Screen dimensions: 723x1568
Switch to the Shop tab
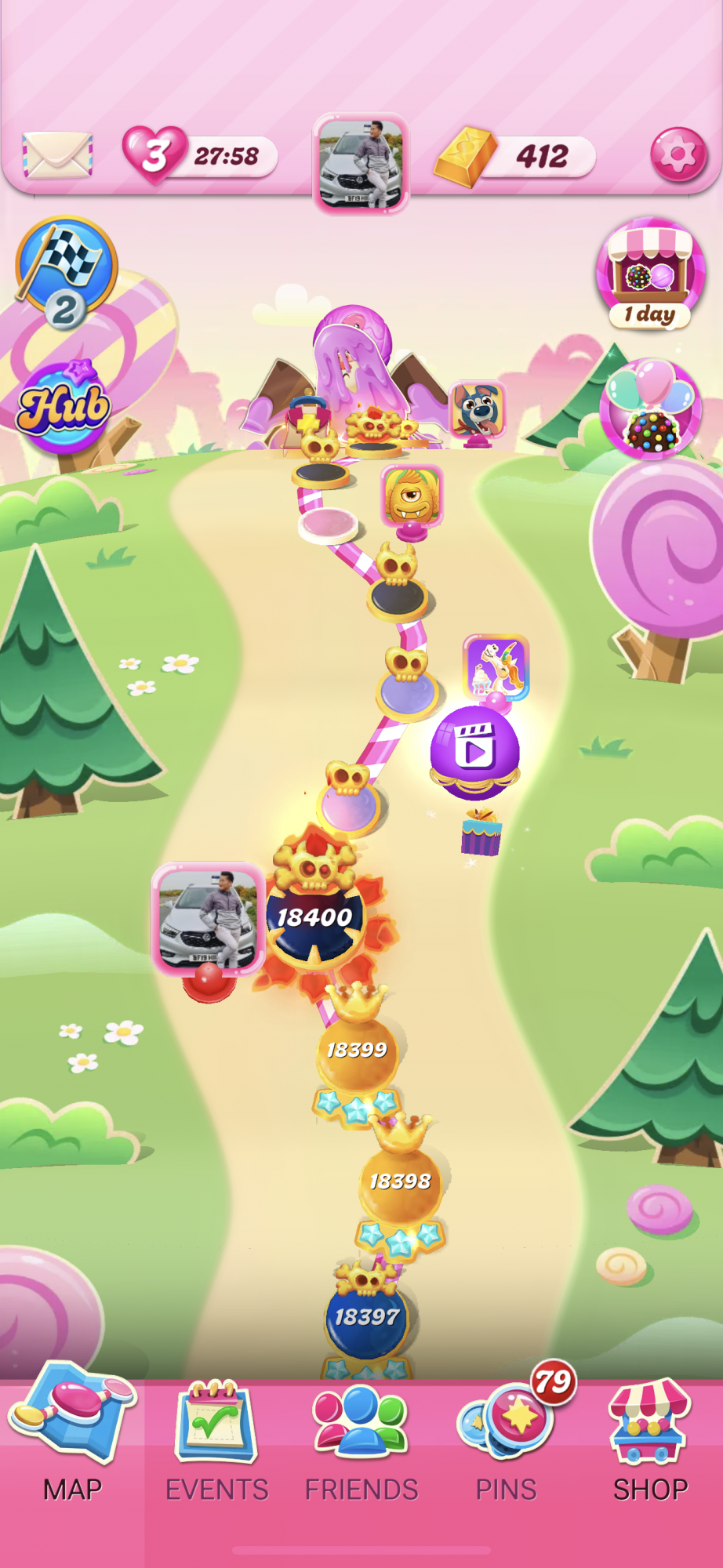pyautogui.click(x=650, y=1443)
